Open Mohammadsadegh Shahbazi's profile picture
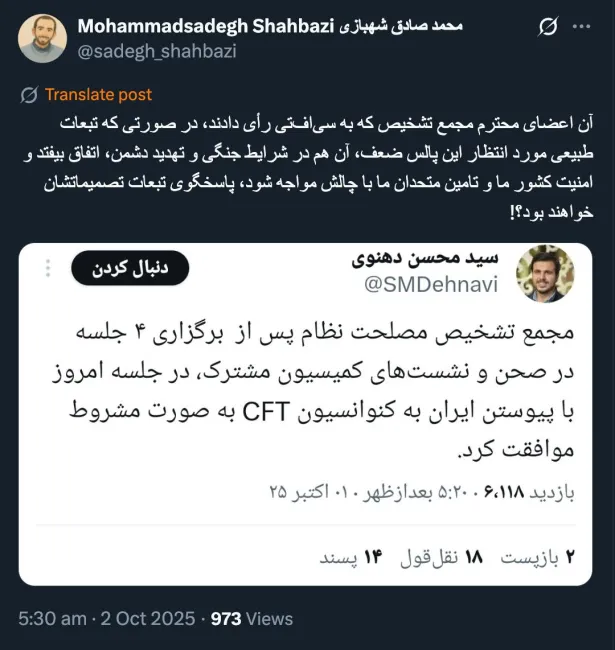This screenshot has width=615, height=650. coord(41,37)
